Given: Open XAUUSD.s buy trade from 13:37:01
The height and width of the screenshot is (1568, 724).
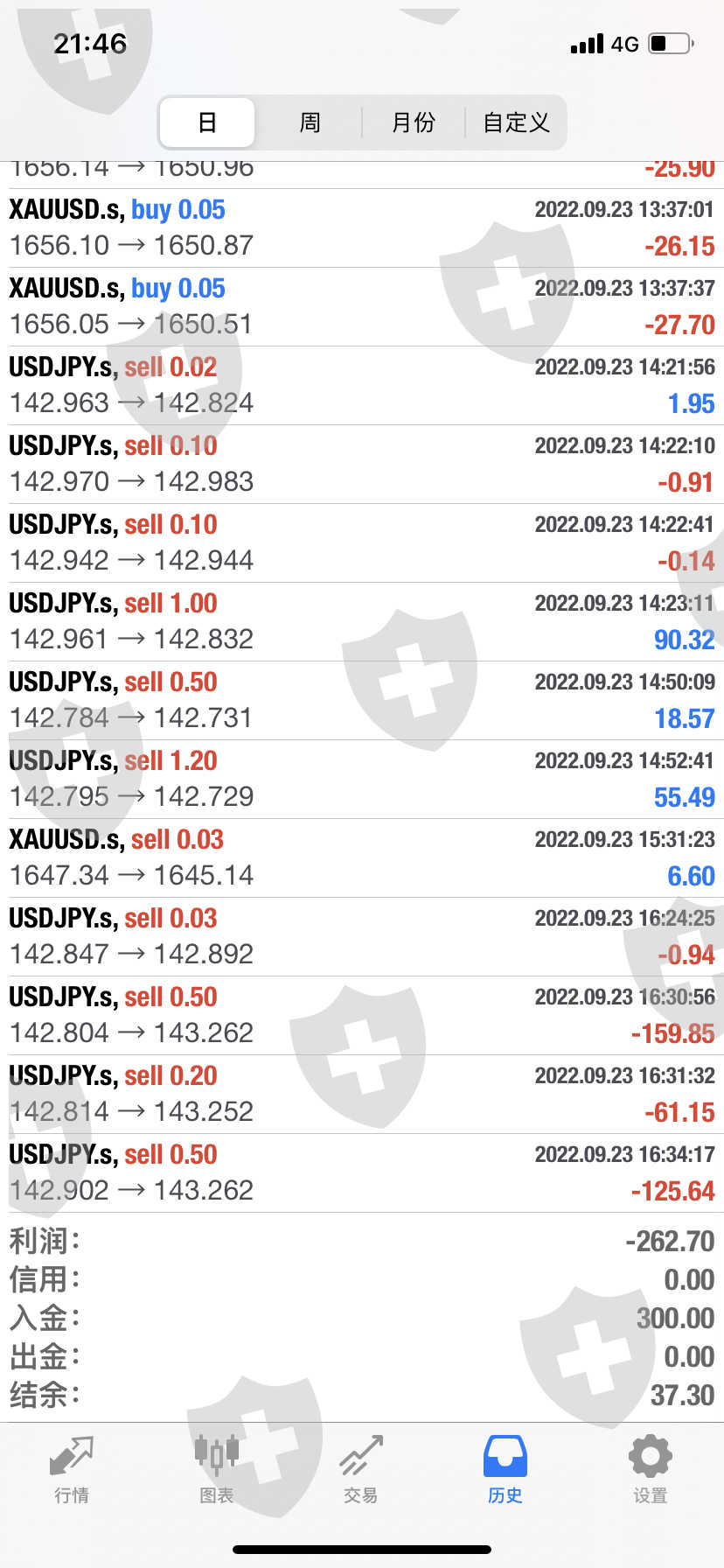Looking at the screenshot, I should pos(362,228).
